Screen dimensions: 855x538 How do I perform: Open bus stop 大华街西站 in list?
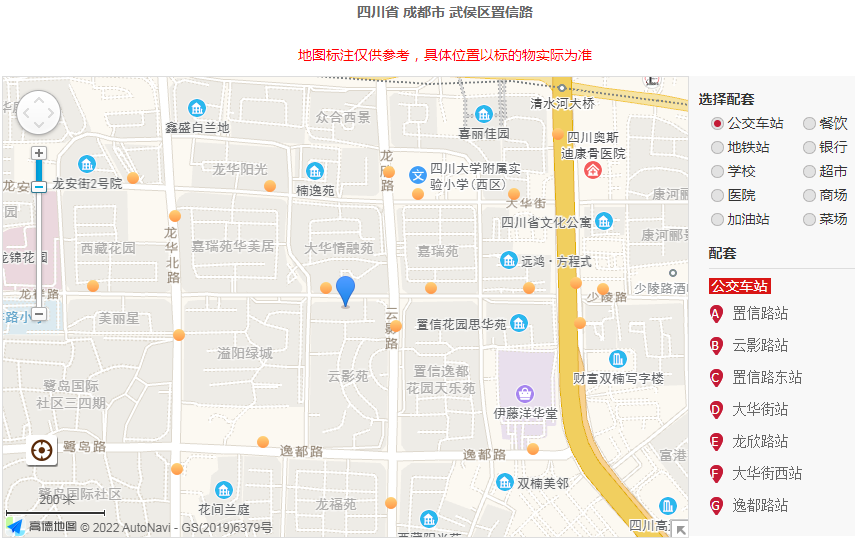click(x=766, y=473)
